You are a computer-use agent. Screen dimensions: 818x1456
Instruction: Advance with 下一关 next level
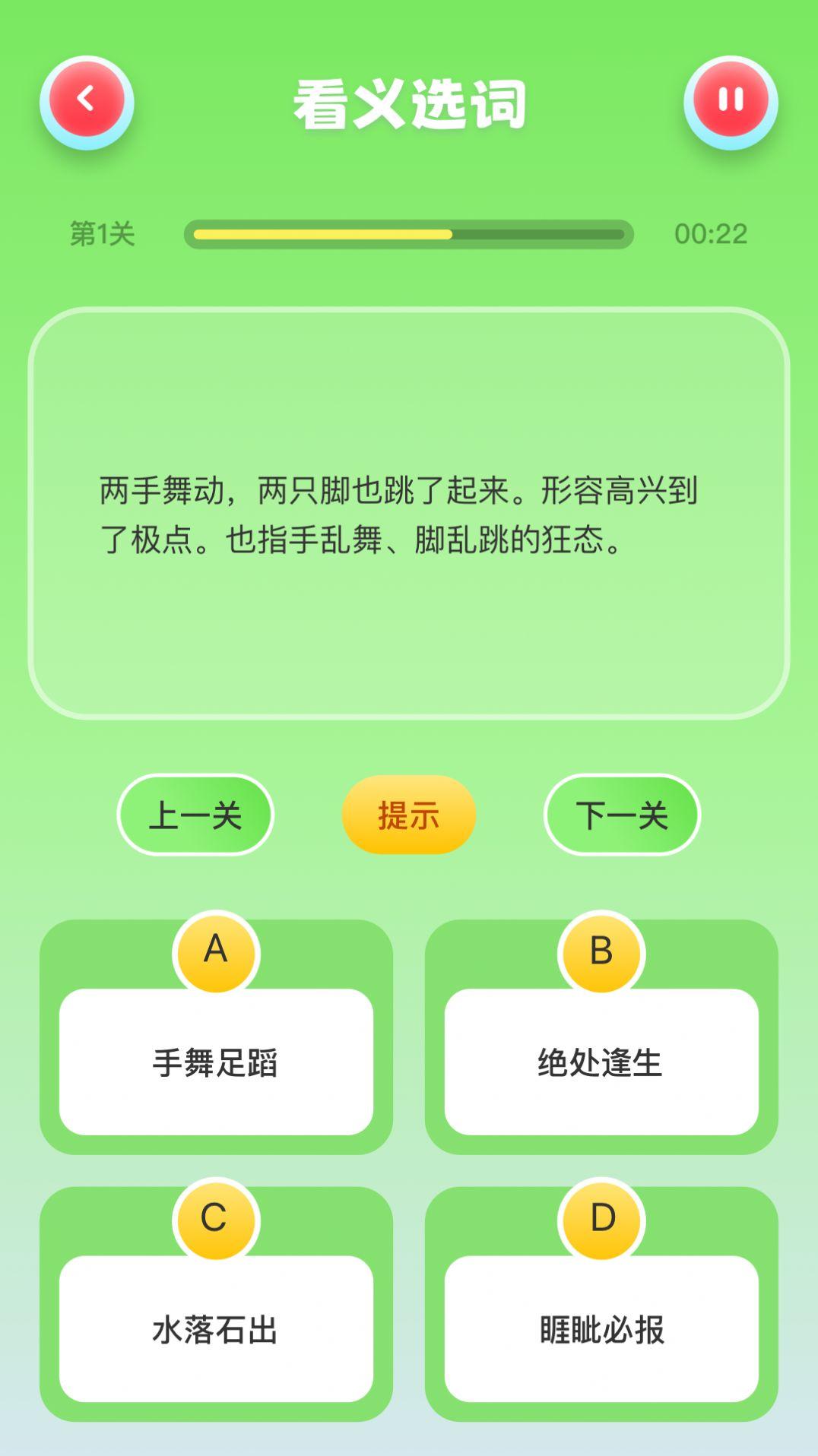point(622,815)
